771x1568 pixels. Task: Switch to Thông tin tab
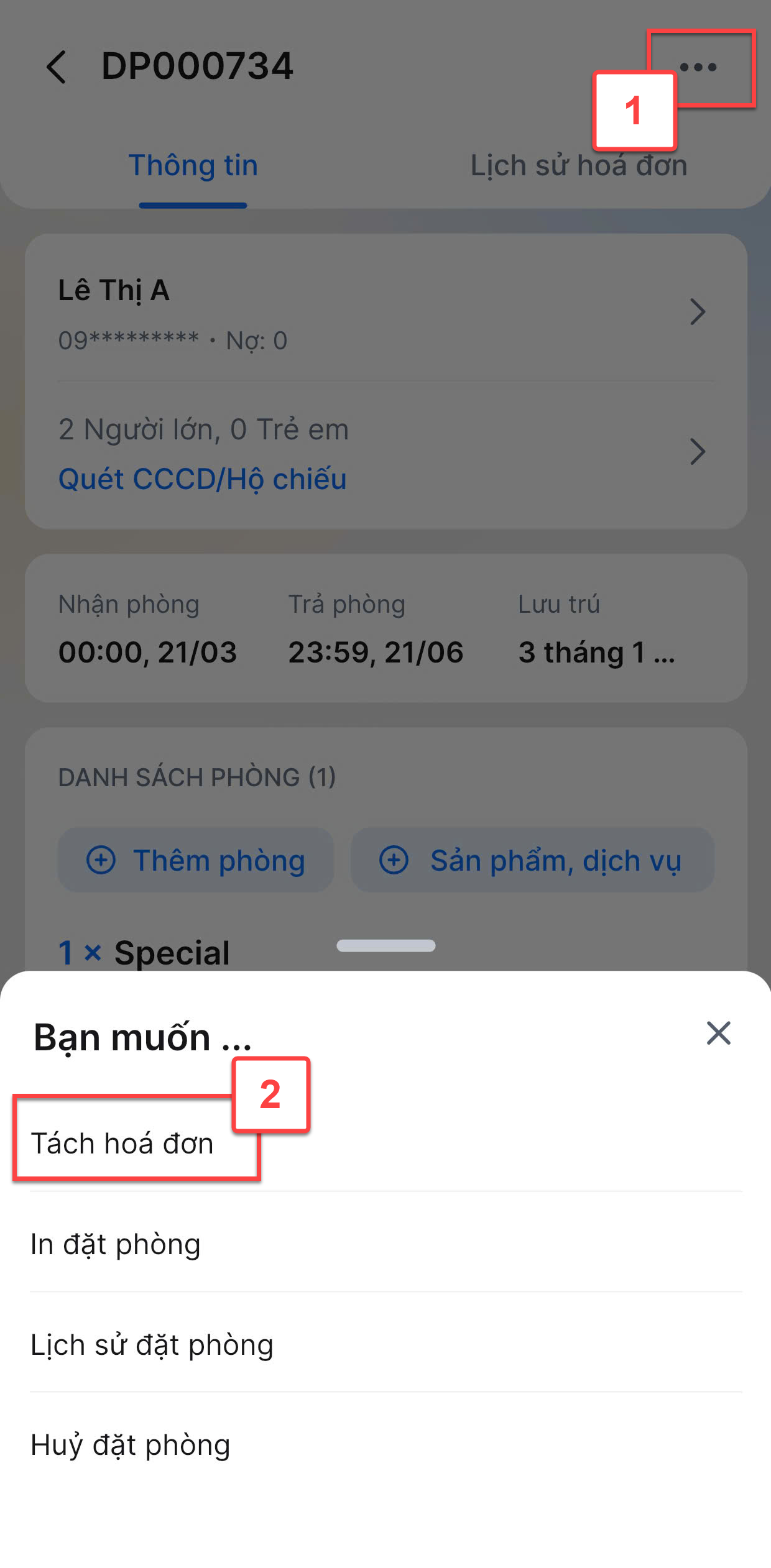pos(193,165)
